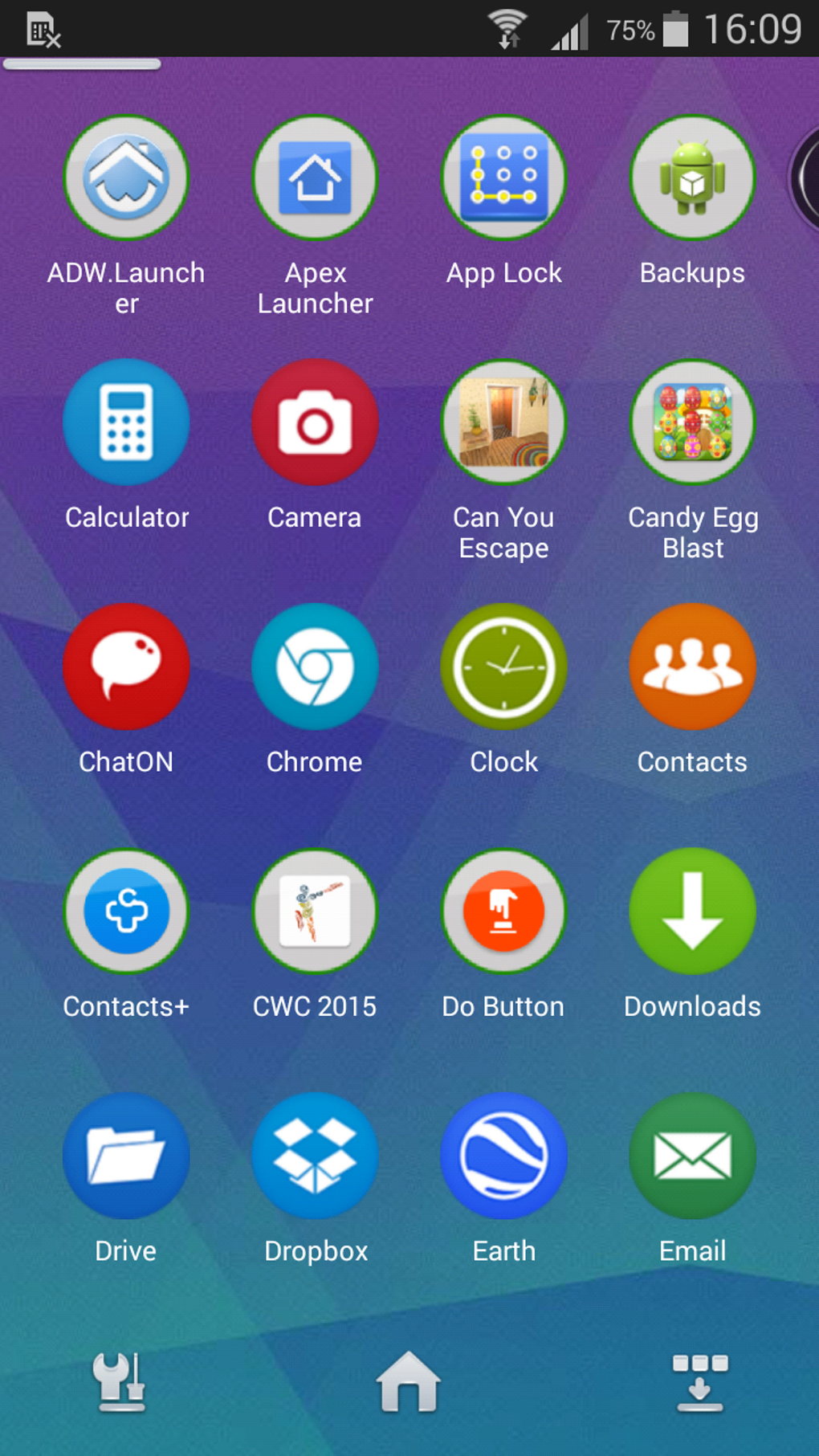Open the Backups app

[x=692, y=177]
